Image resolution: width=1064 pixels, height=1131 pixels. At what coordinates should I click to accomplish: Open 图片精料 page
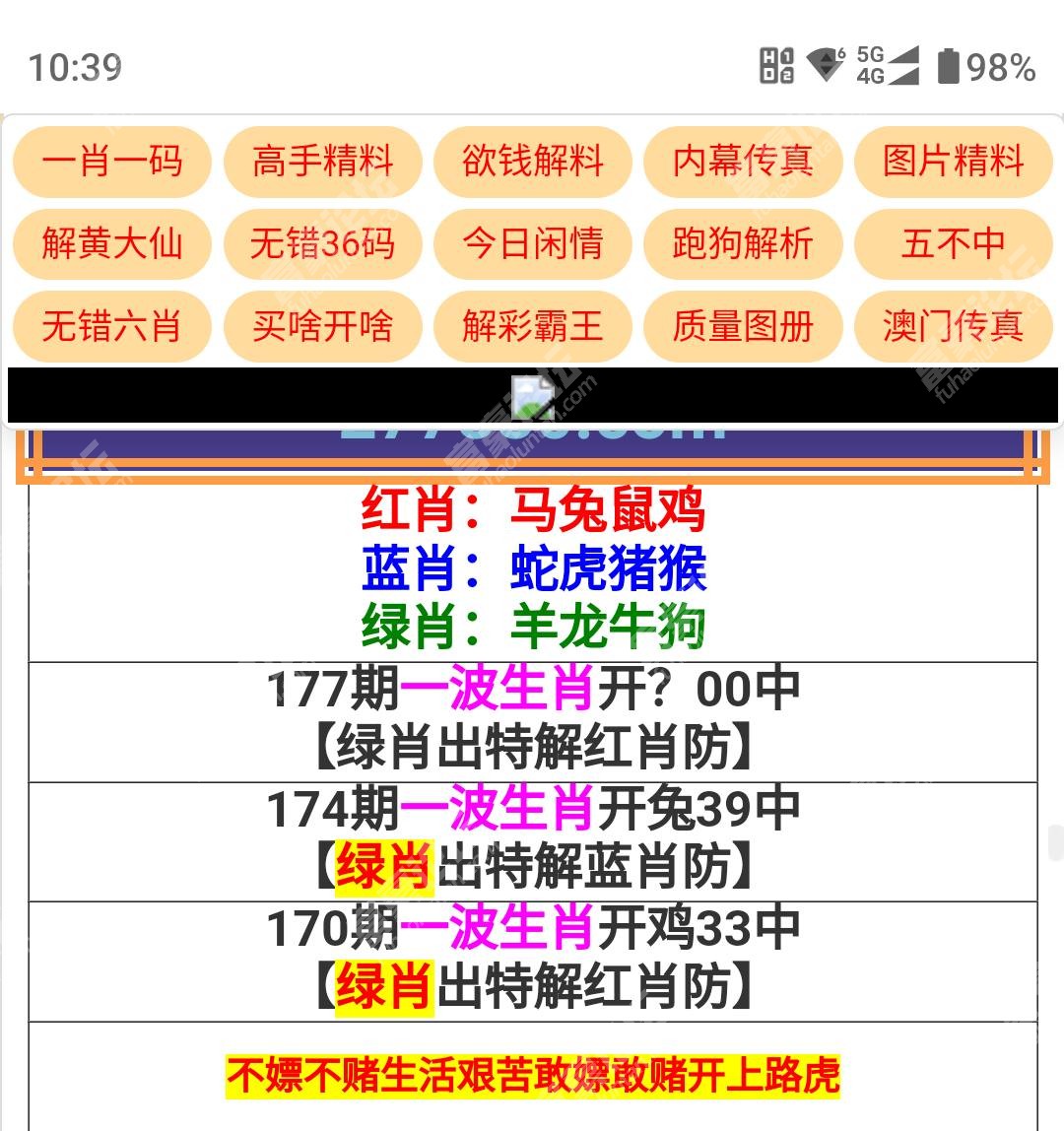953,162
